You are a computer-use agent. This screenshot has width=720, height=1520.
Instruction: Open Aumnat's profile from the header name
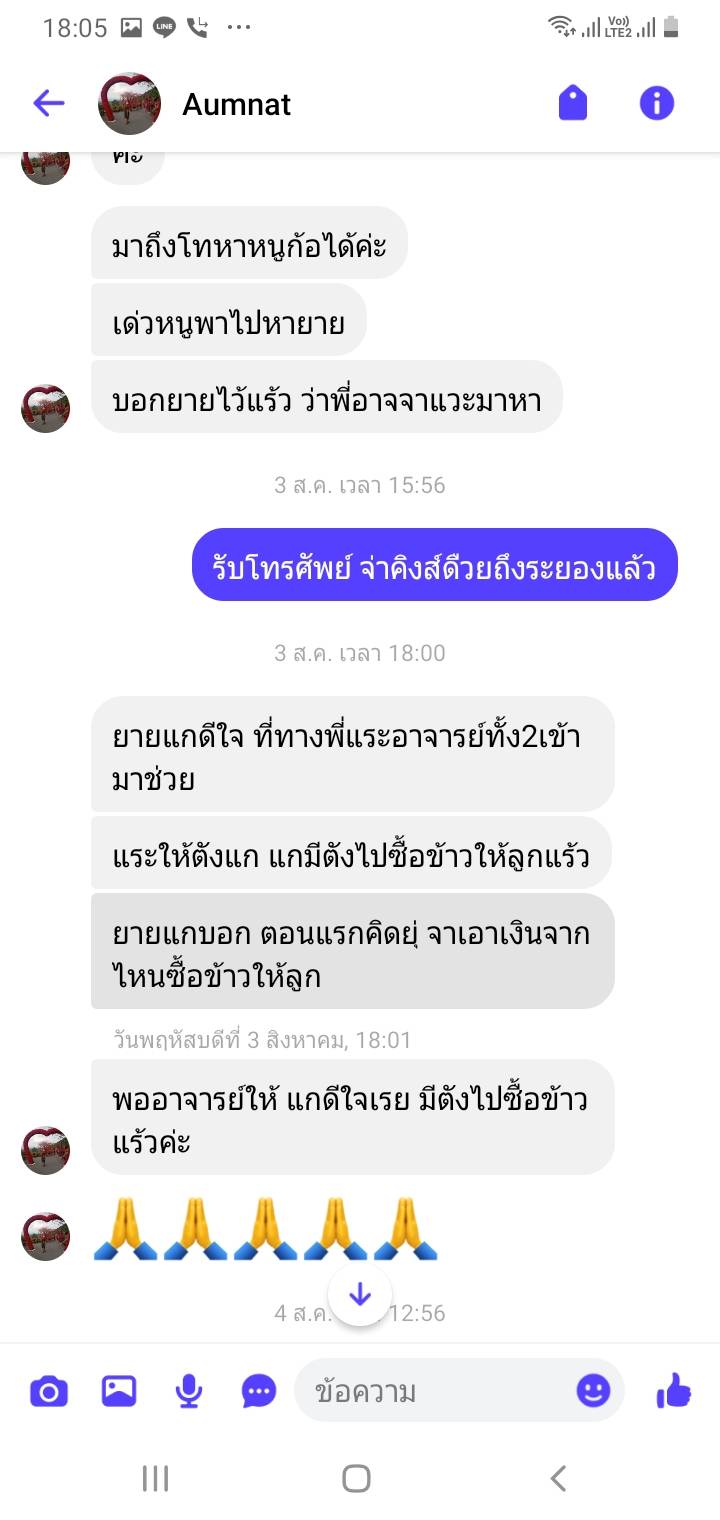pos(236,104)
